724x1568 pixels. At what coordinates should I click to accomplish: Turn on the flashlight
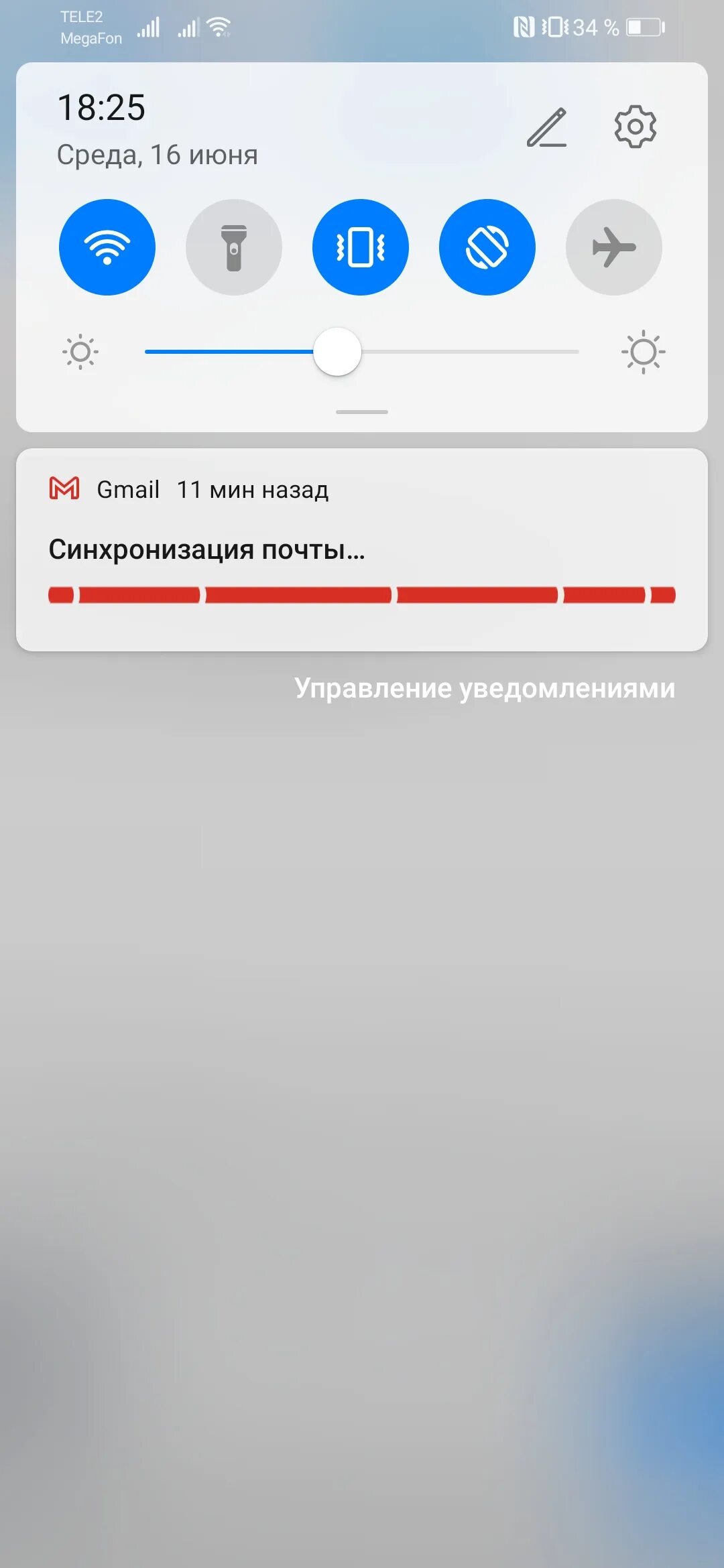234,247
